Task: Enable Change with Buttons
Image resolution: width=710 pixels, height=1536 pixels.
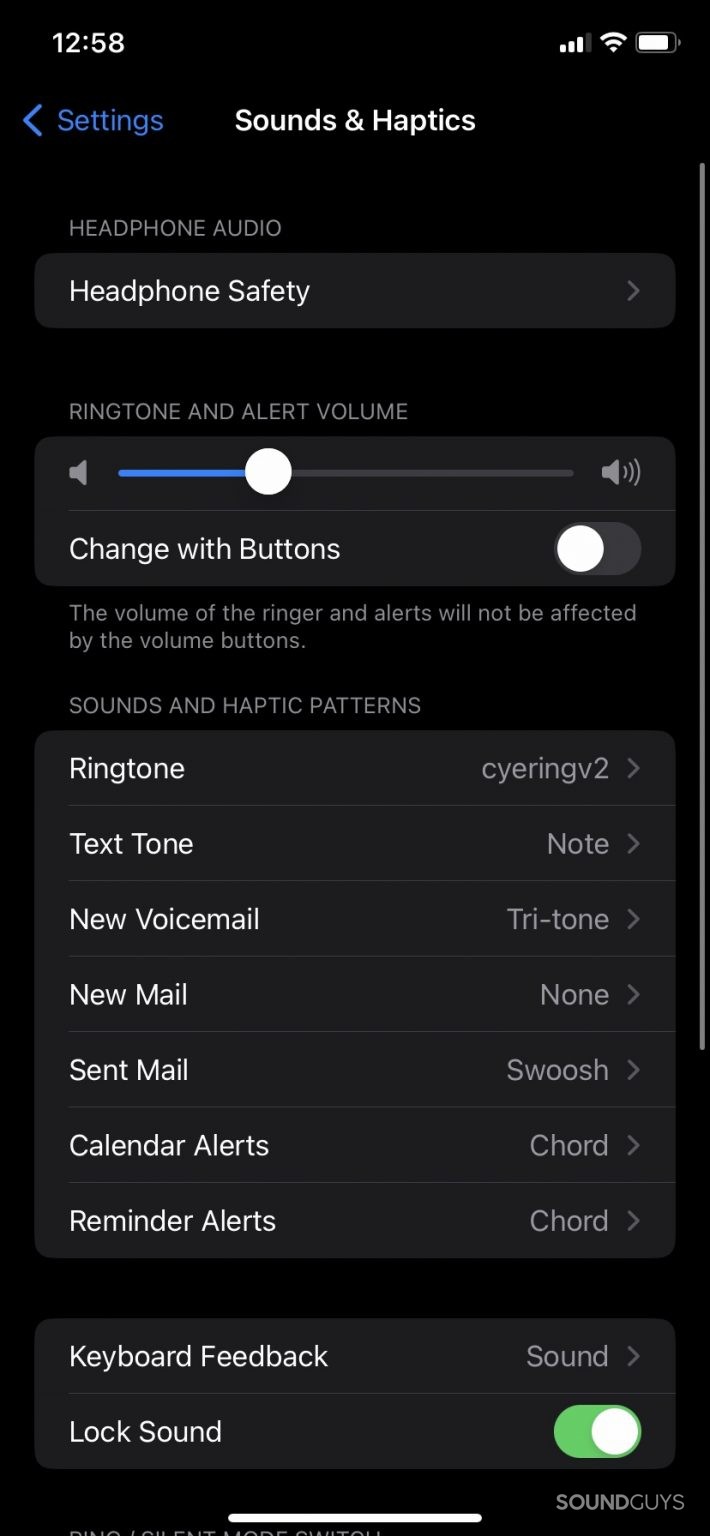Action: pos(597,549)
